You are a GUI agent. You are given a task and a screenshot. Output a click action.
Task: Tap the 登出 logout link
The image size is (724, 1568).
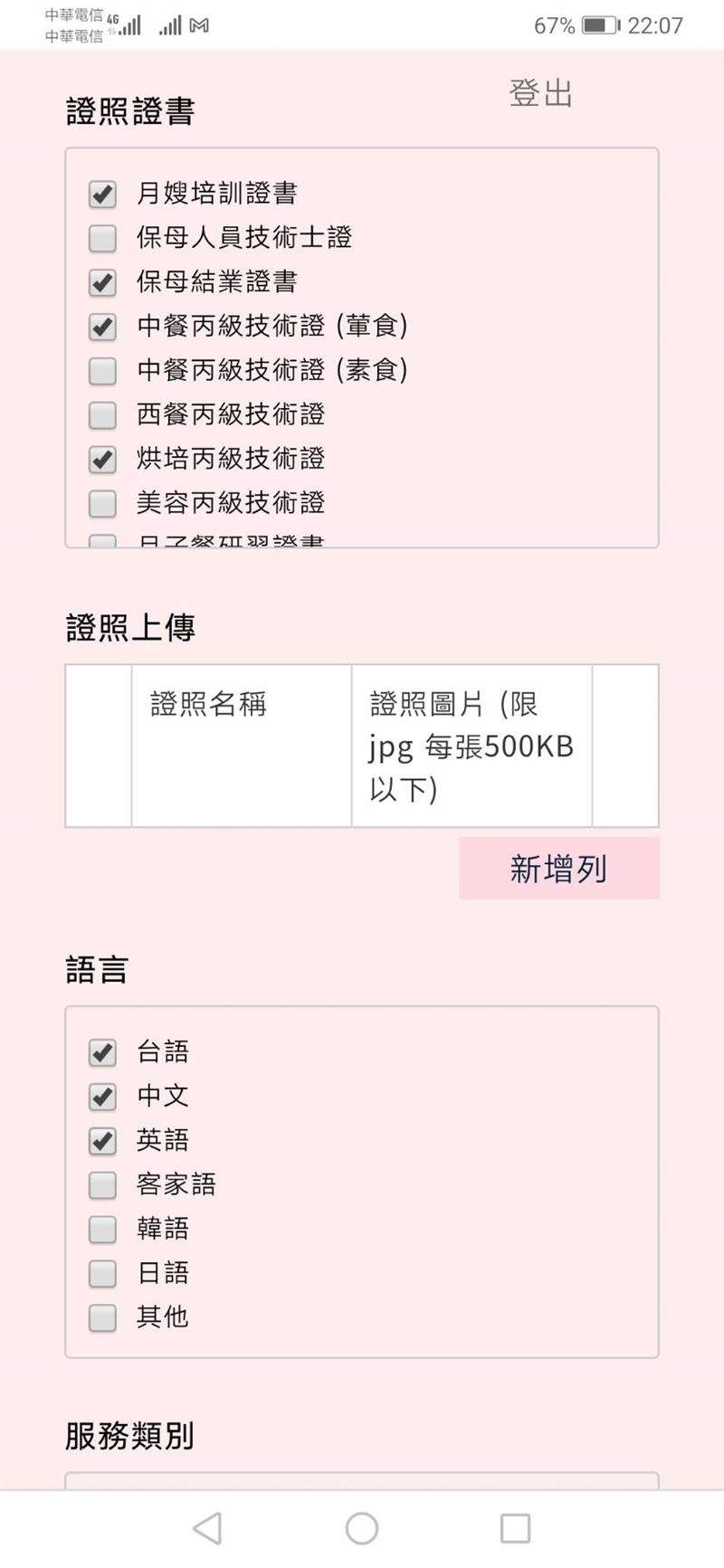(x=540, y=93)
